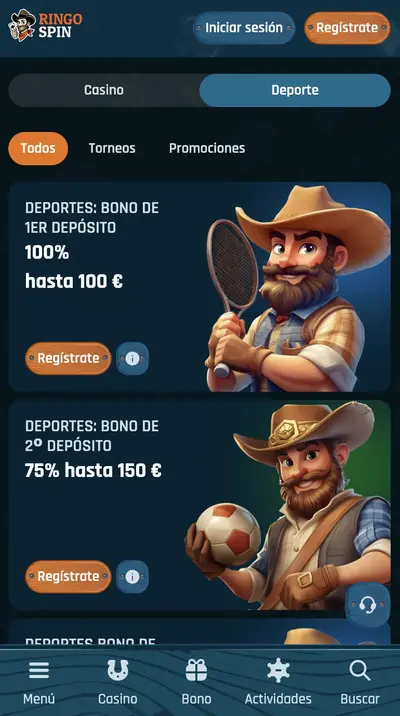The height and width of the screenshot is (716, 400).
Task: Go to Casino in the bottom bar
Action: [x=118, y=682]
